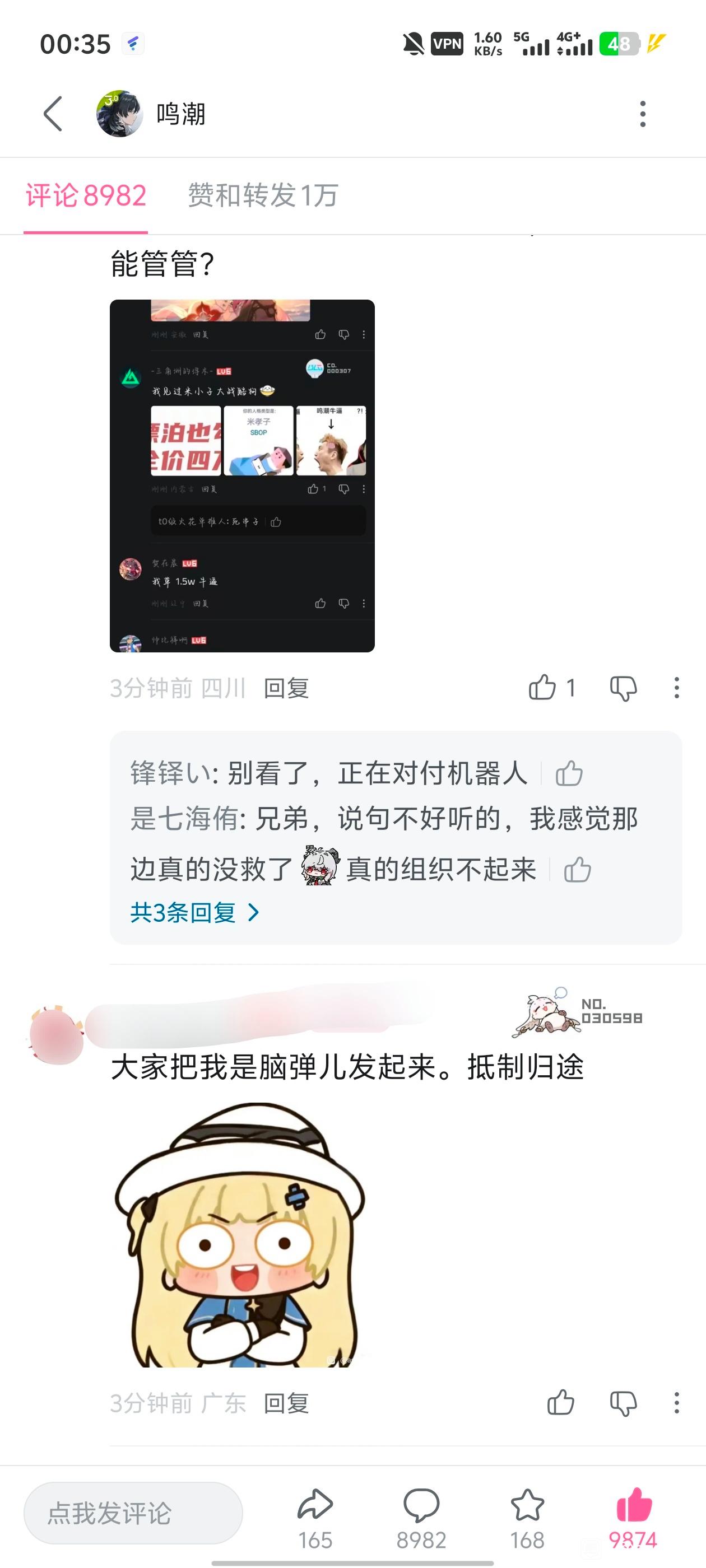The width and height of the screenshot is (706, 1568).
Task: Switch to the 赞和转发 1万 tab
Action: [263, 195]
